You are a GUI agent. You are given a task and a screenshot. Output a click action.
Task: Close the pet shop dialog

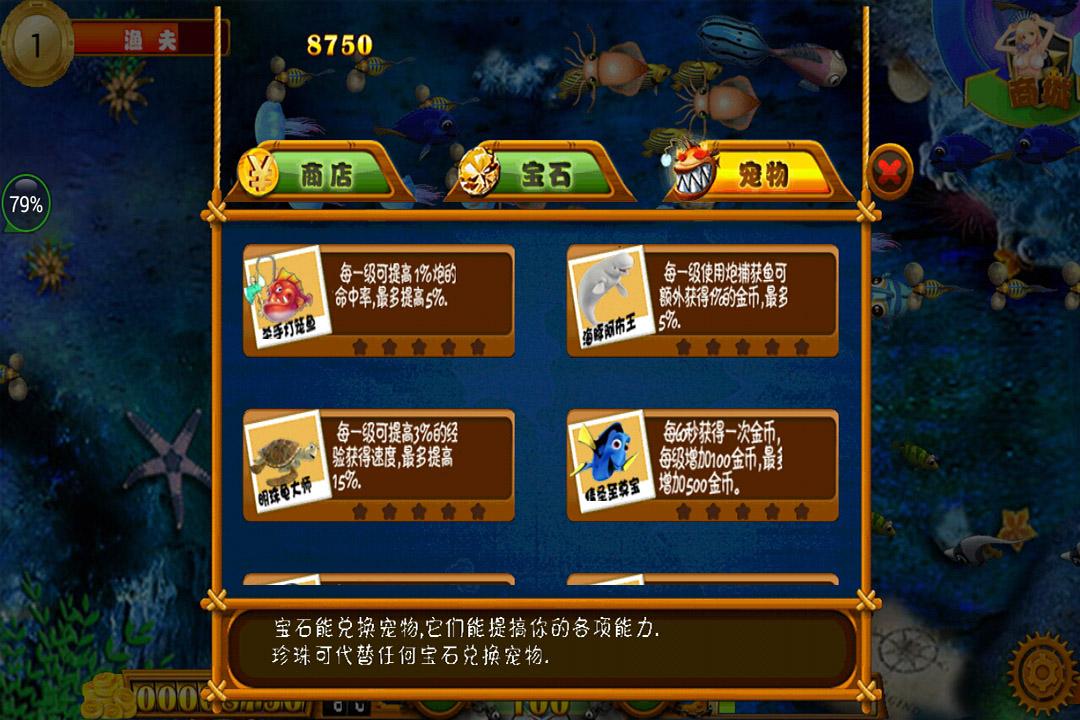click(x=888, y=172)
